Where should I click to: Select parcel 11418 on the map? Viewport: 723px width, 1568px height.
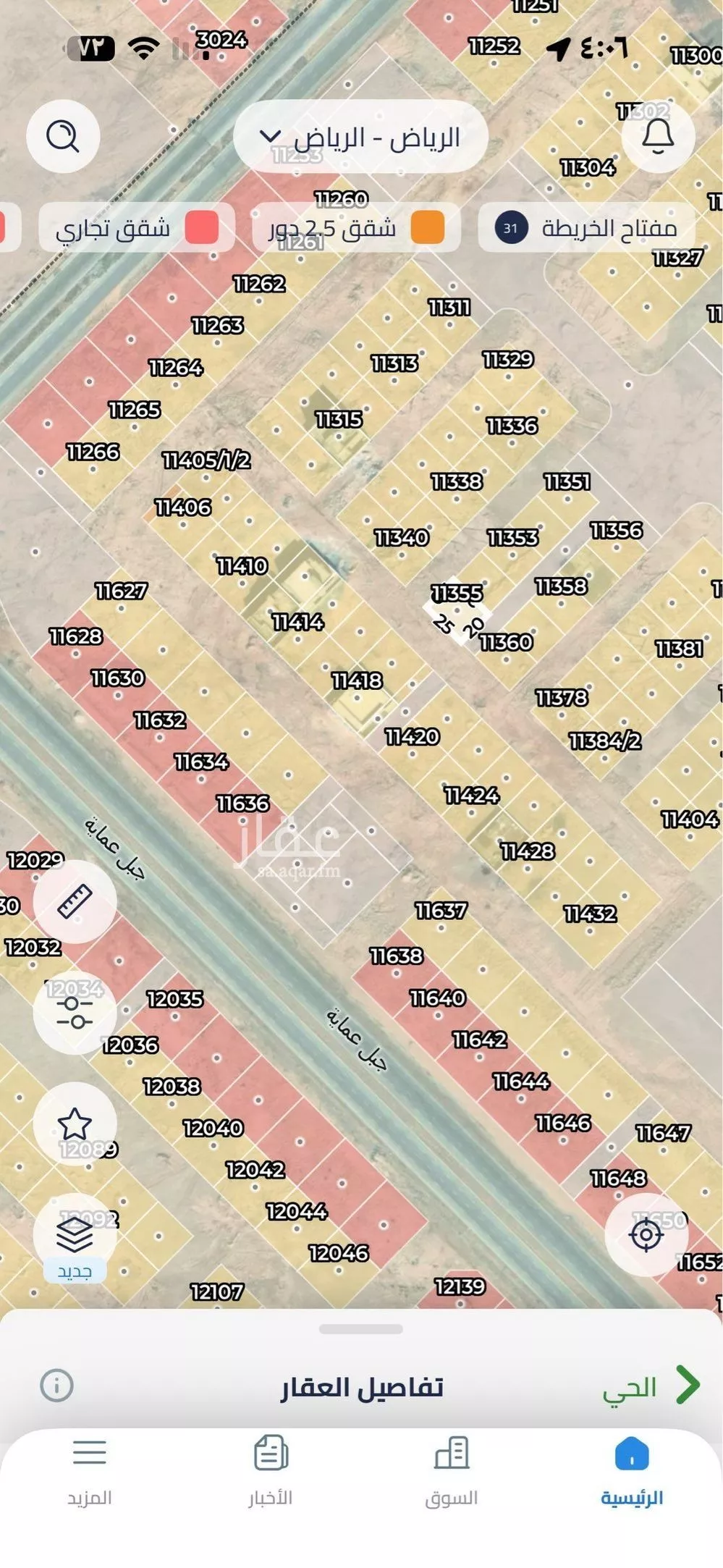[x=358, y=680]
